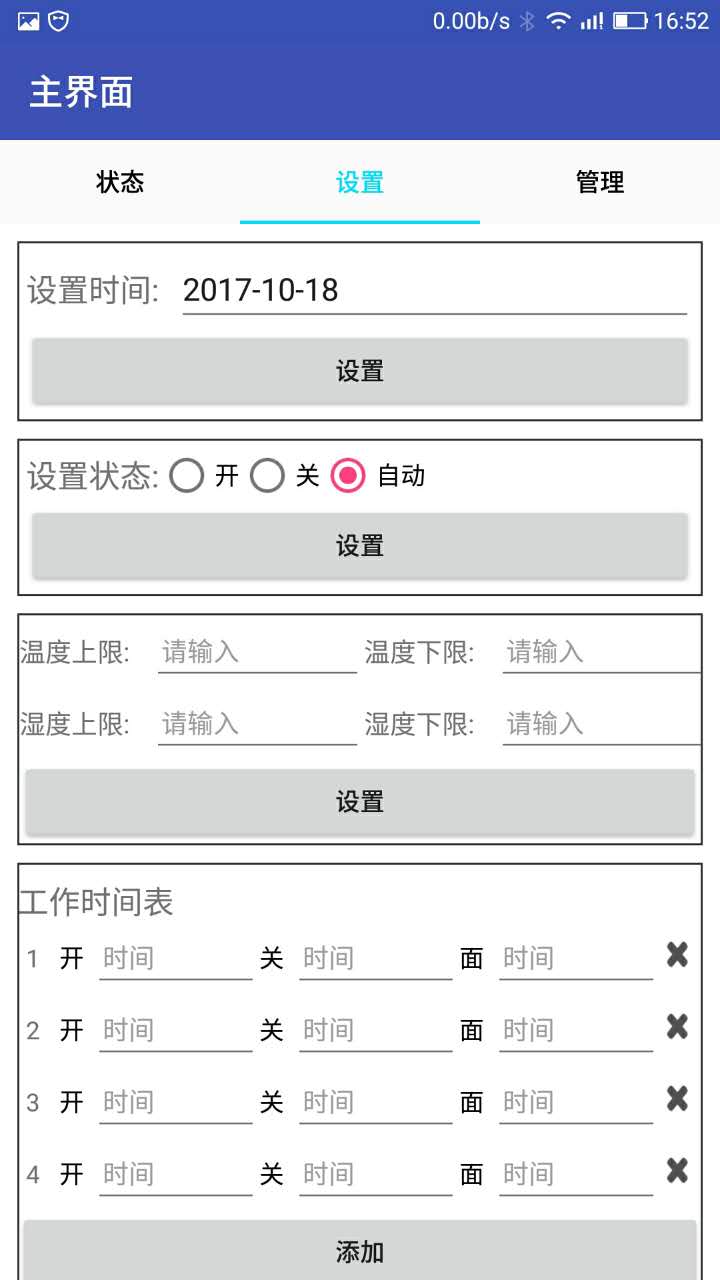Remove the fourth schedule entry via X icon
The height and width of the screenshot is (1280, 720).
click(676, 1172)
